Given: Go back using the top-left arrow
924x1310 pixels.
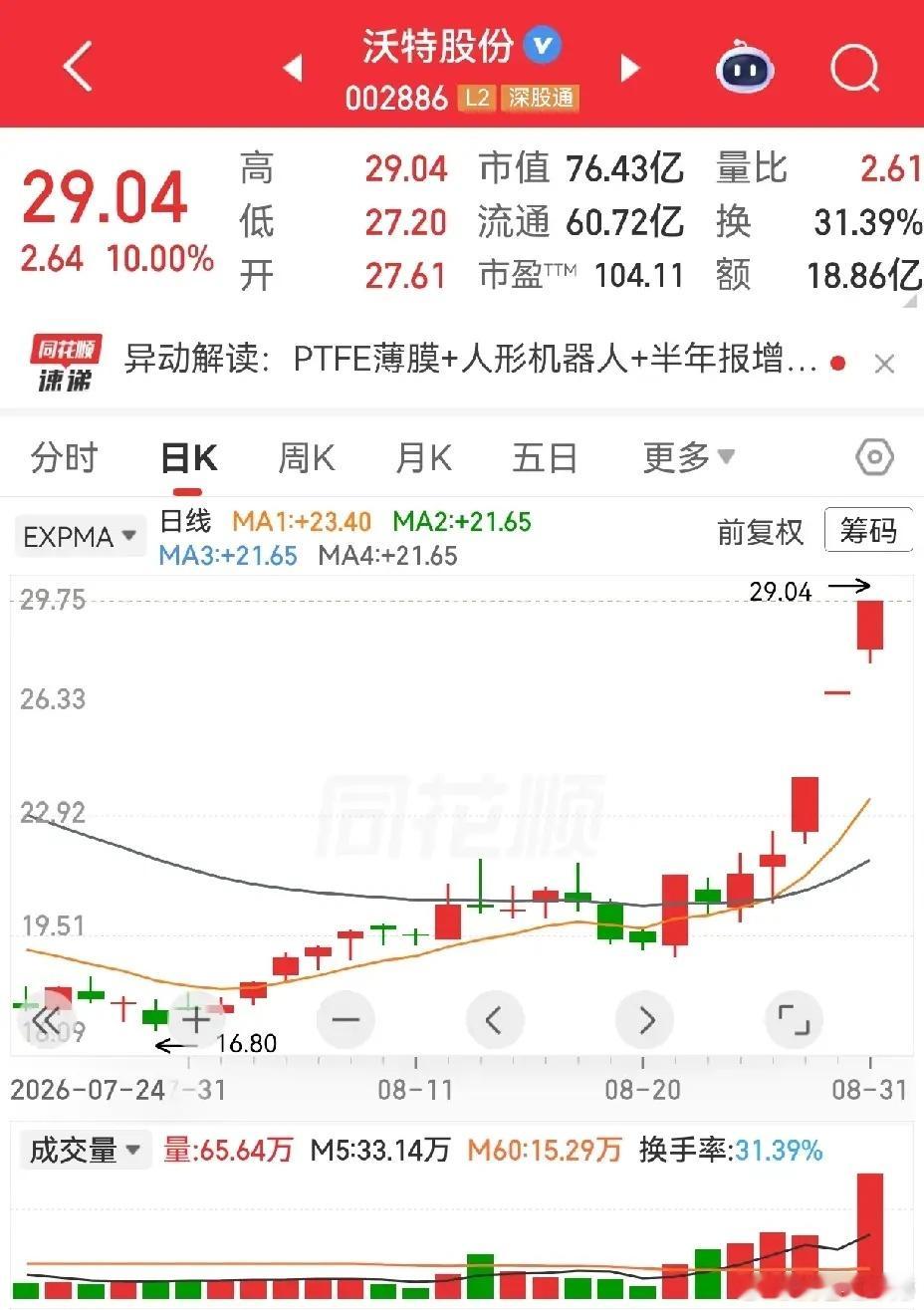Looking at the screenshot, I should point(78,67).
